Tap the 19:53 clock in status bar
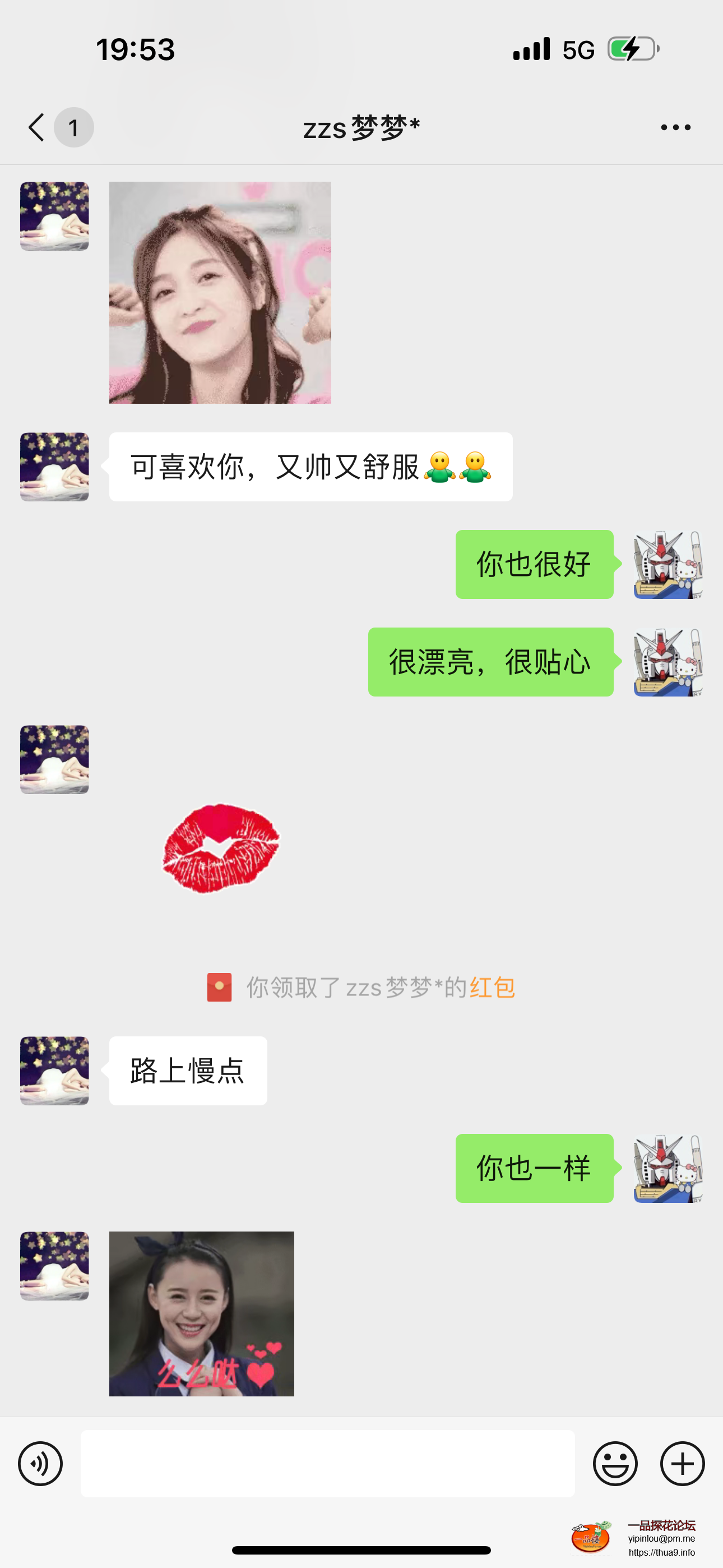 (135, 49)
